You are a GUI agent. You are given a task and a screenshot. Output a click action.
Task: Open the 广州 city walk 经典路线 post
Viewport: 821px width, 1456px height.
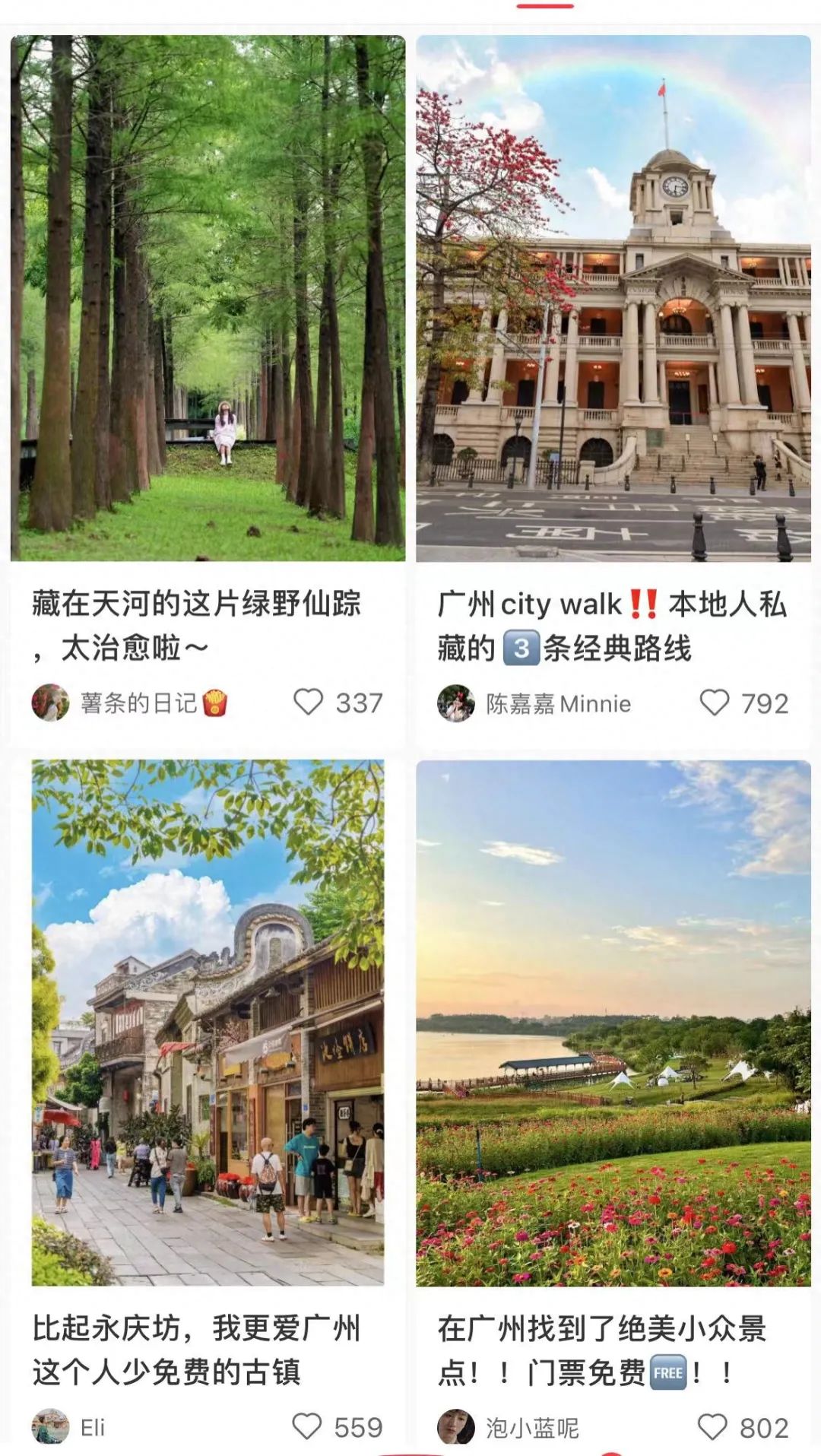pos(613,298)
